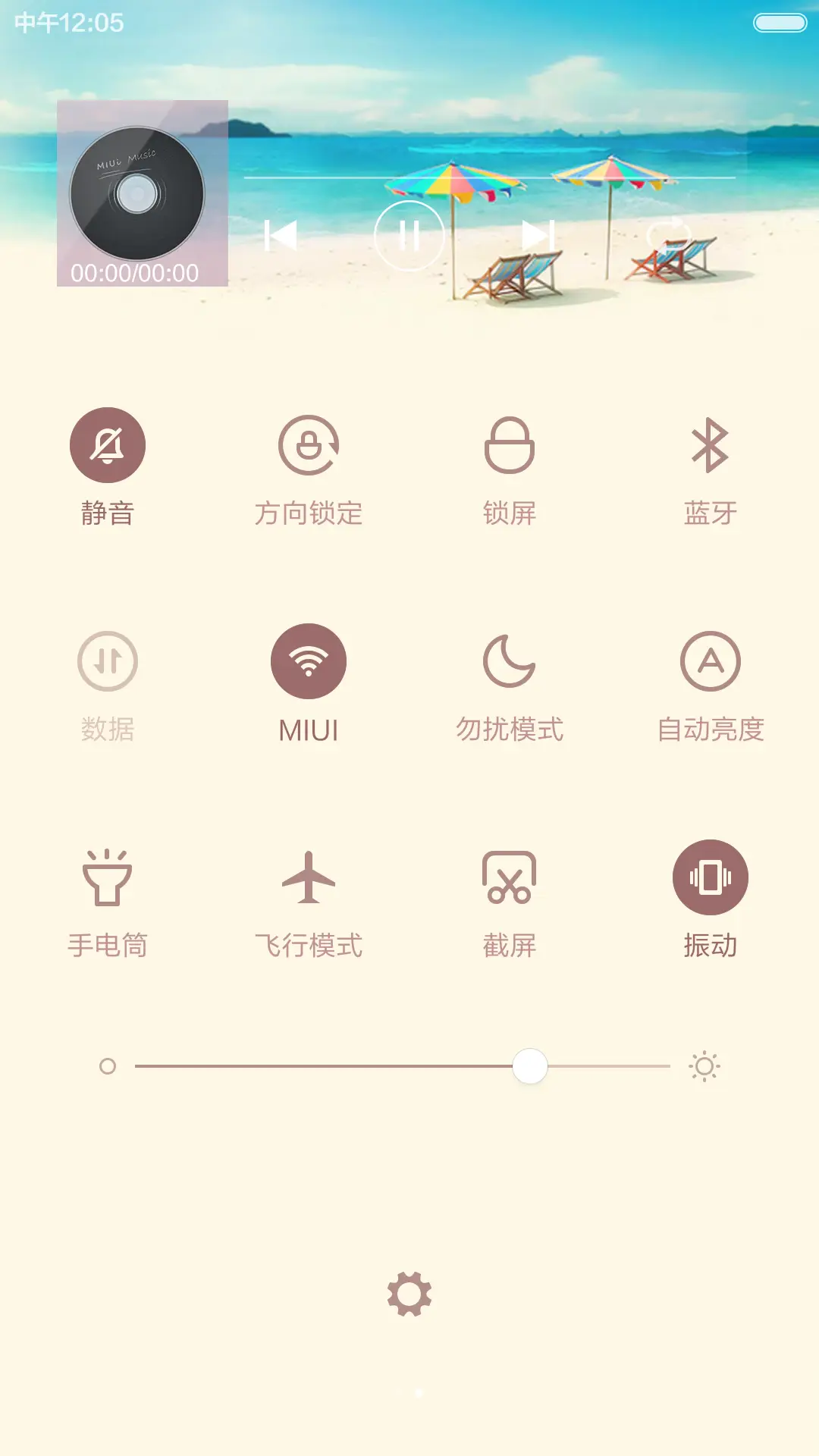The image size is (819, 1456).
Task: Pause the currently playing music
Action: click(409, 235)
